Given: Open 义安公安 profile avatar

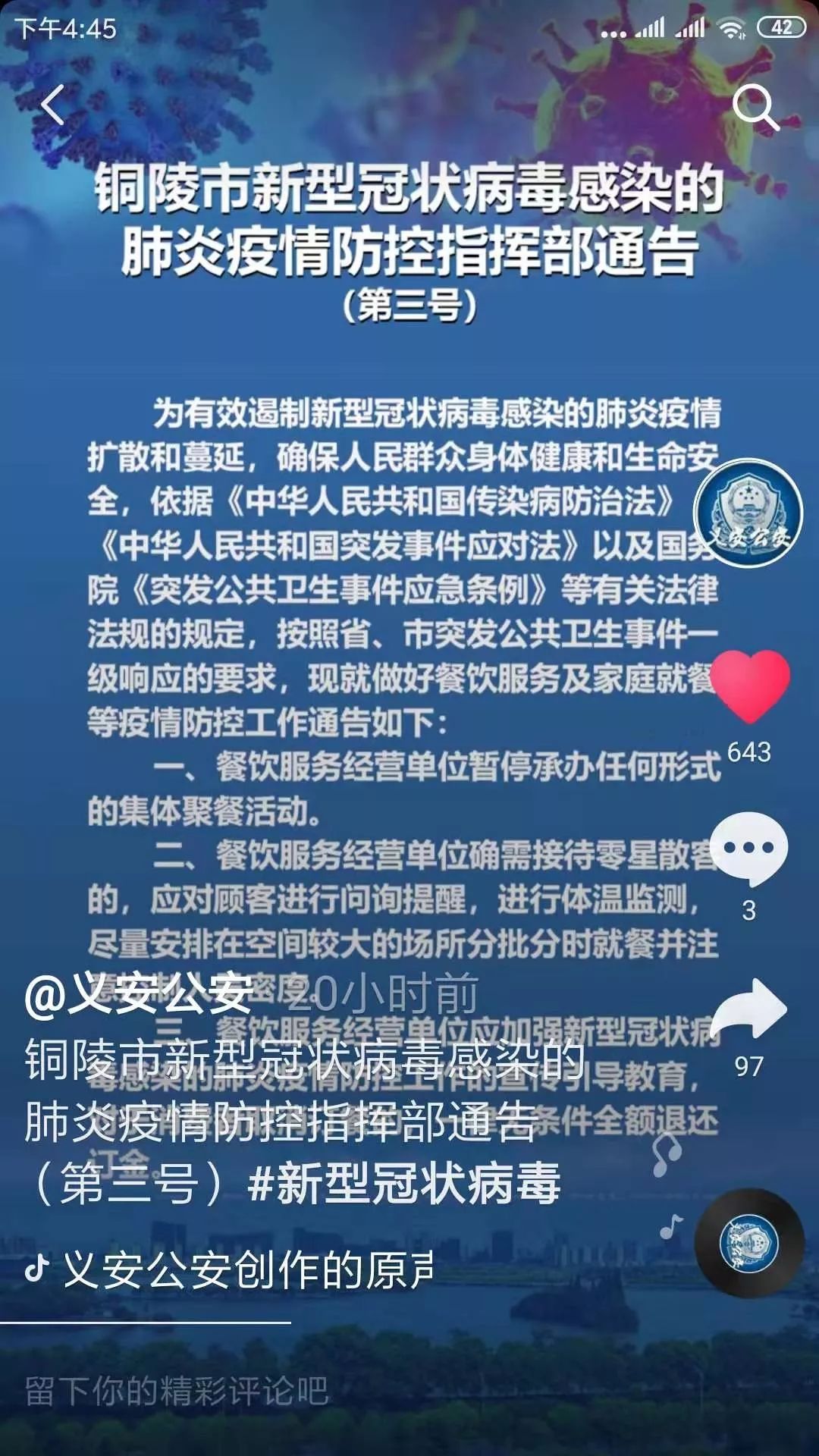Looking at the screenshot, I should pyautogui.click(x=748, y=513).
